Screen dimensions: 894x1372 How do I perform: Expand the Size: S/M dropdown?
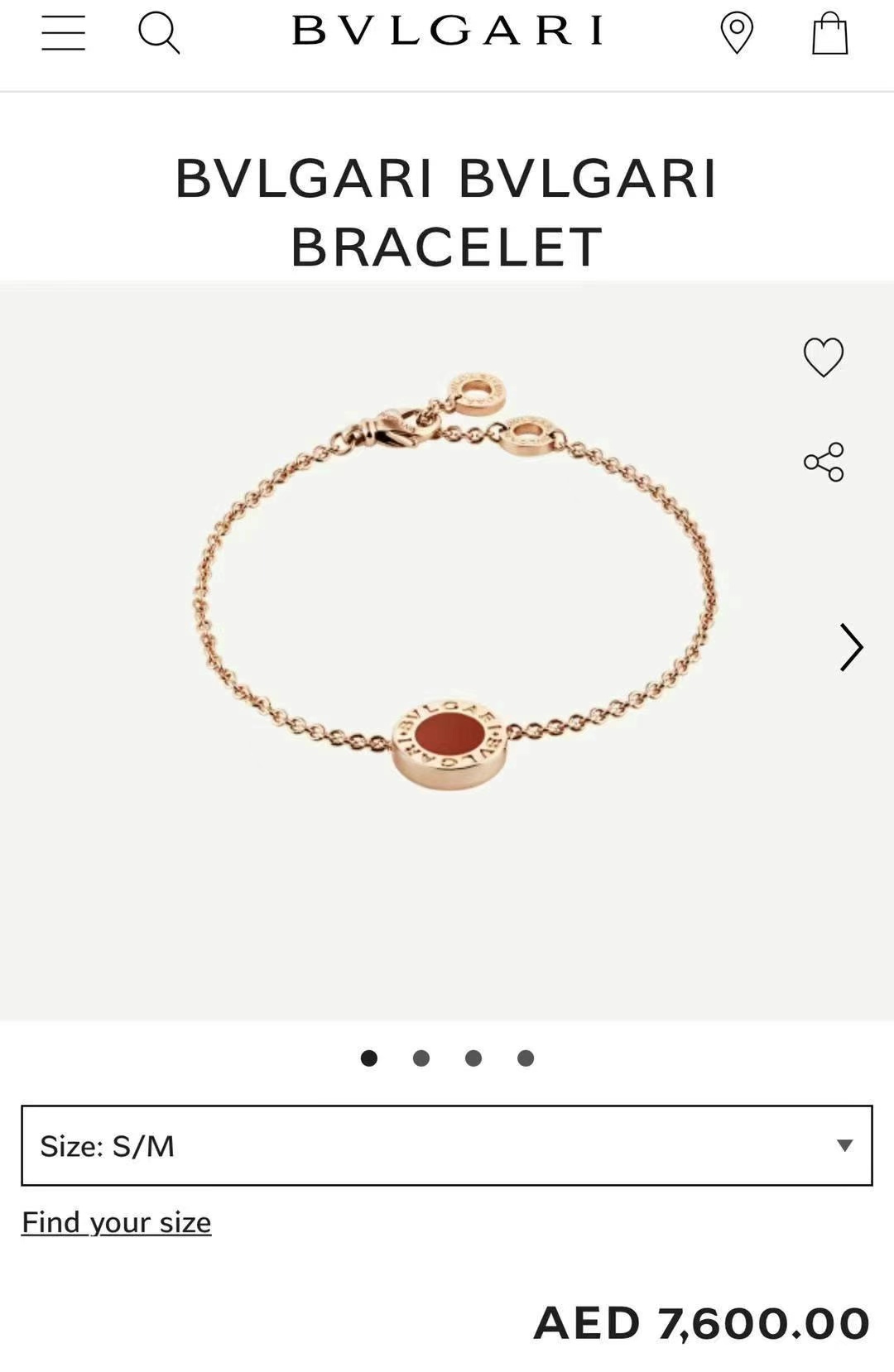point(447,1145)
